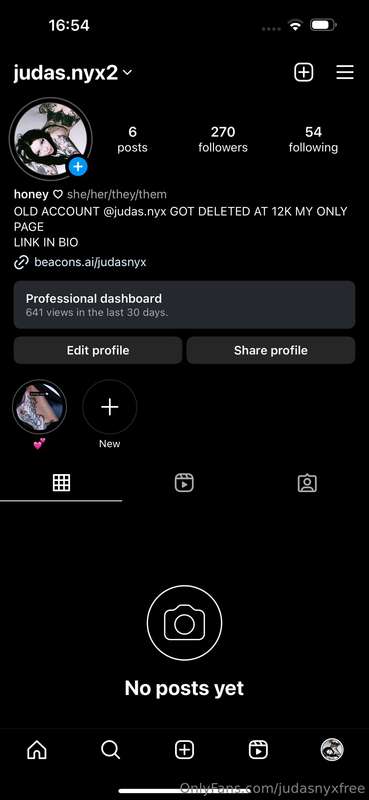Open the account switcher next to judas.nyx2

coord(127,72)
